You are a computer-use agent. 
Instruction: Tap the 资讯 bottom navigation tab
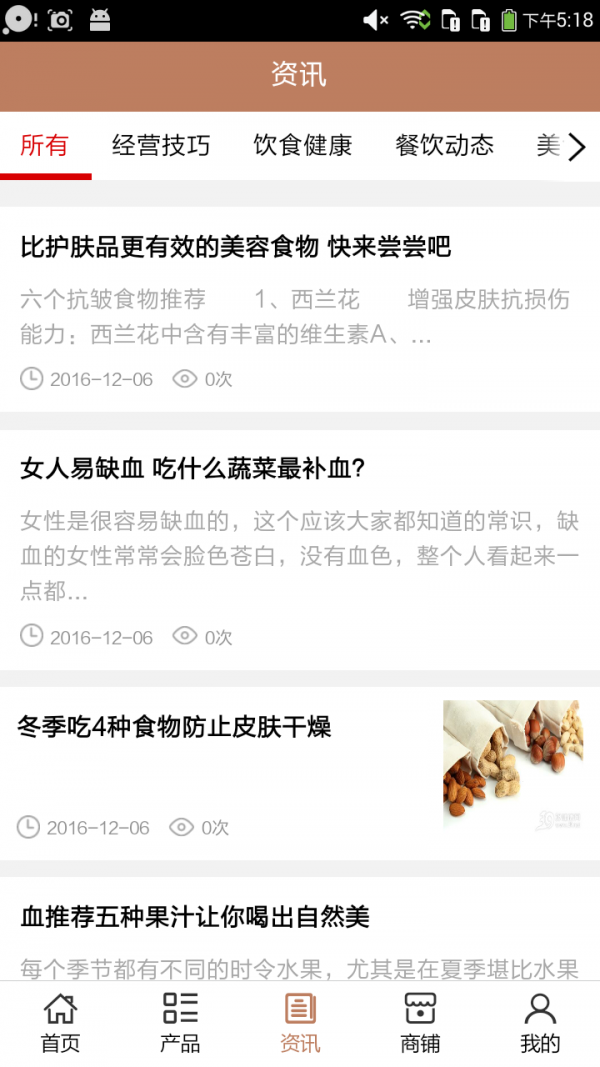[300, 1023]
